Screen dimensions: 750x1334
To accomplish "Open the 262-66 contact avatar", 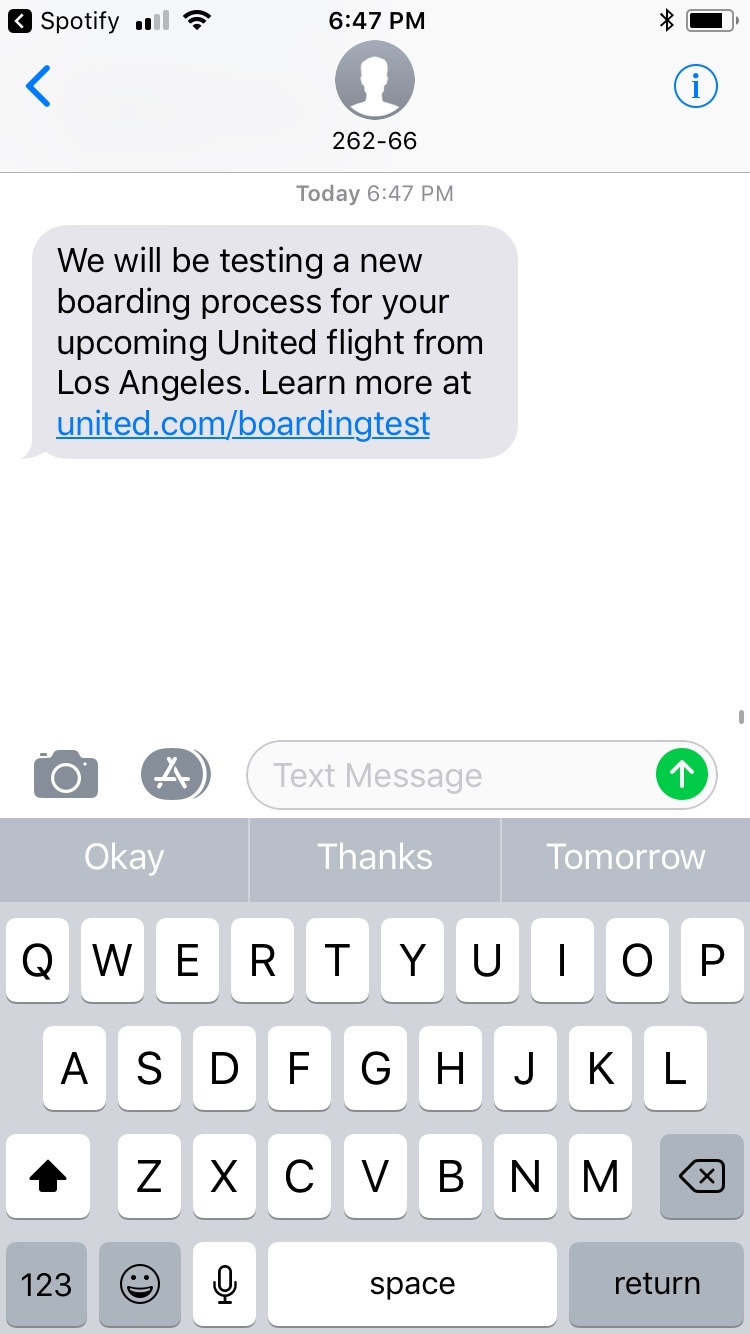I will pyautogui.click(x=375, y=82).
